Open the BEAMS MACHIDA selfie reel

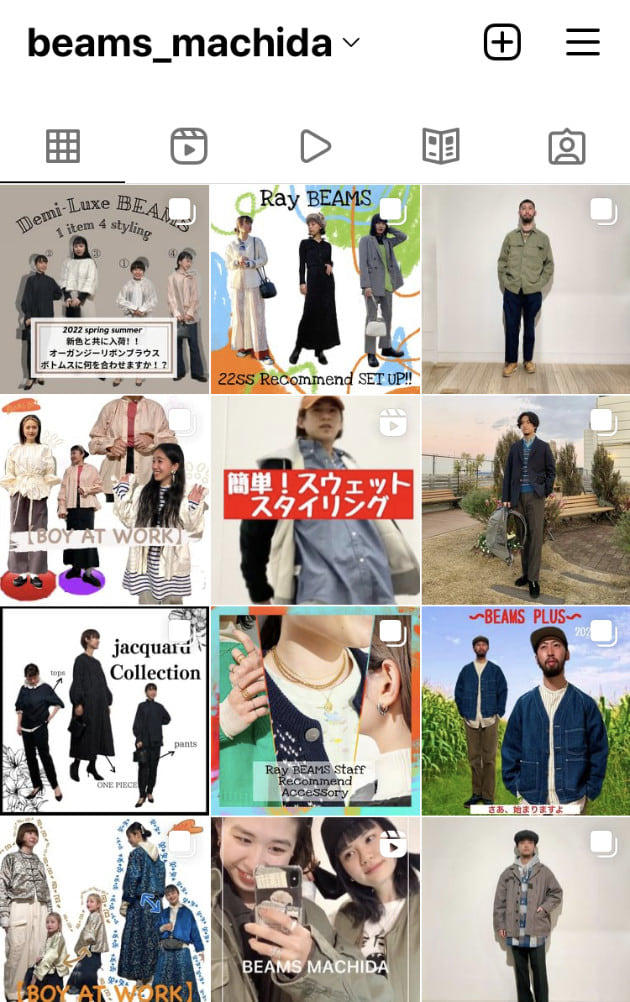(x=315, y=910)
